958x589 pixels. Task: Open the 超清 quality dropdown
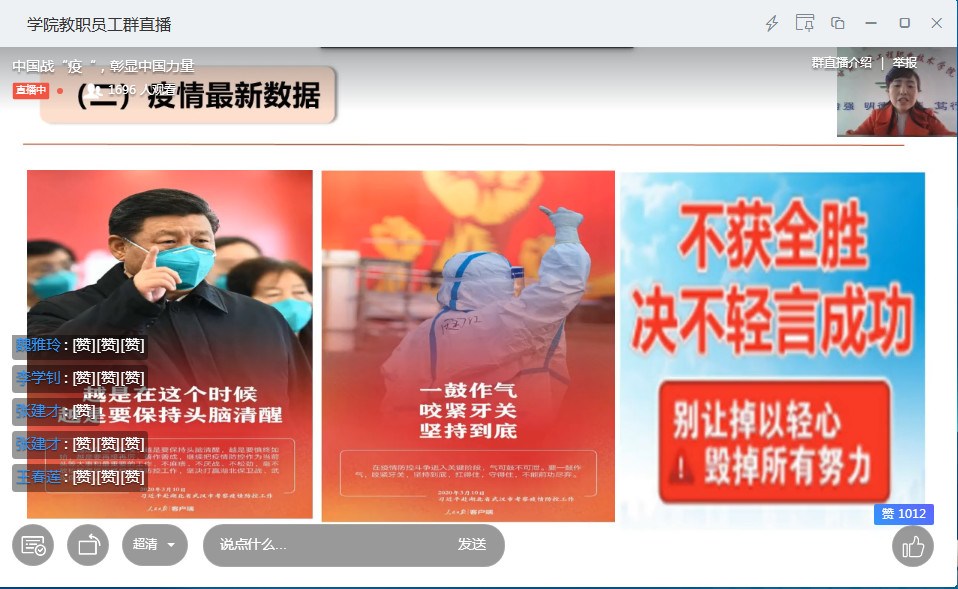pyautogui.click(x=154, y=545)
